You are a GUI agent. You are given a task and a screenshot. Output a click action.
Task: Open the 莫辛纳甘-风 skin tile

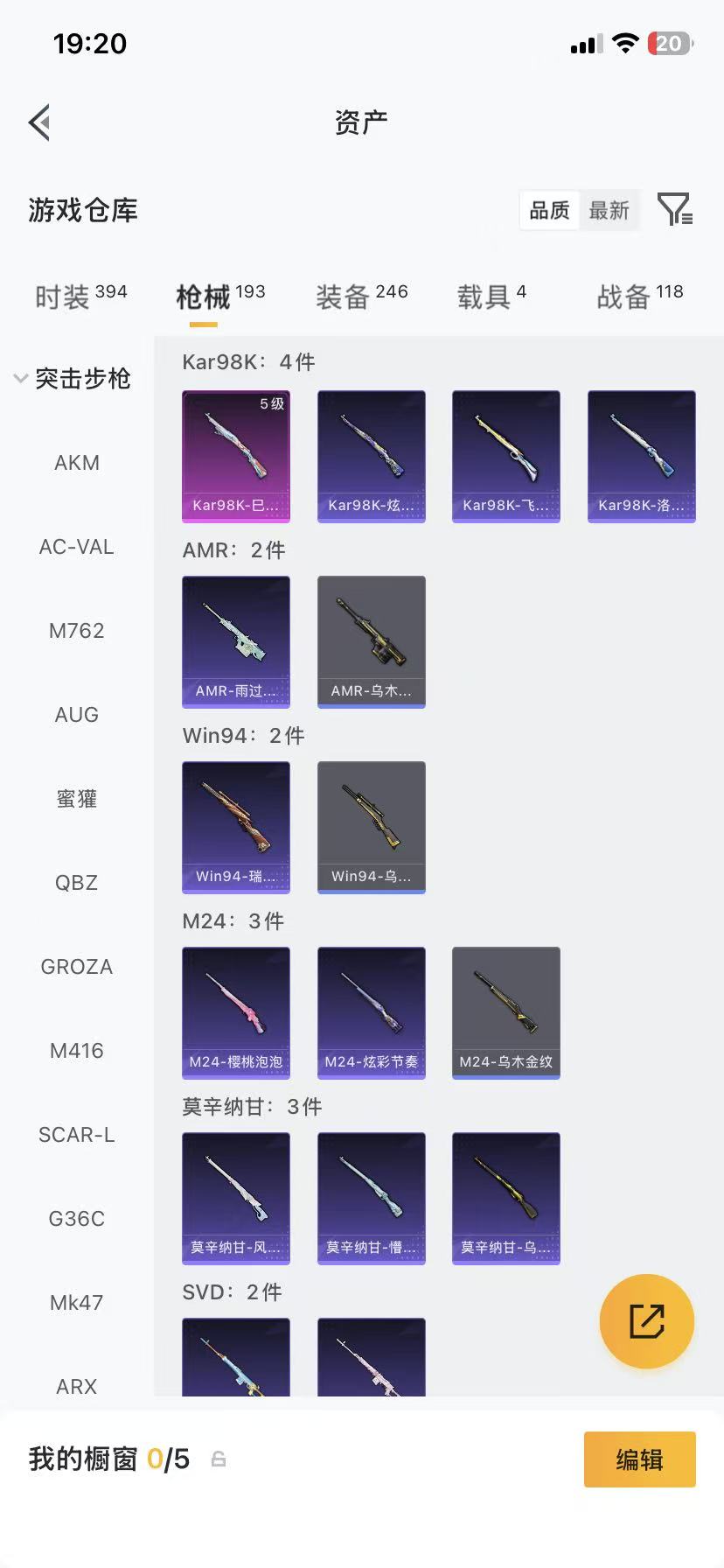pos(236,1198)
